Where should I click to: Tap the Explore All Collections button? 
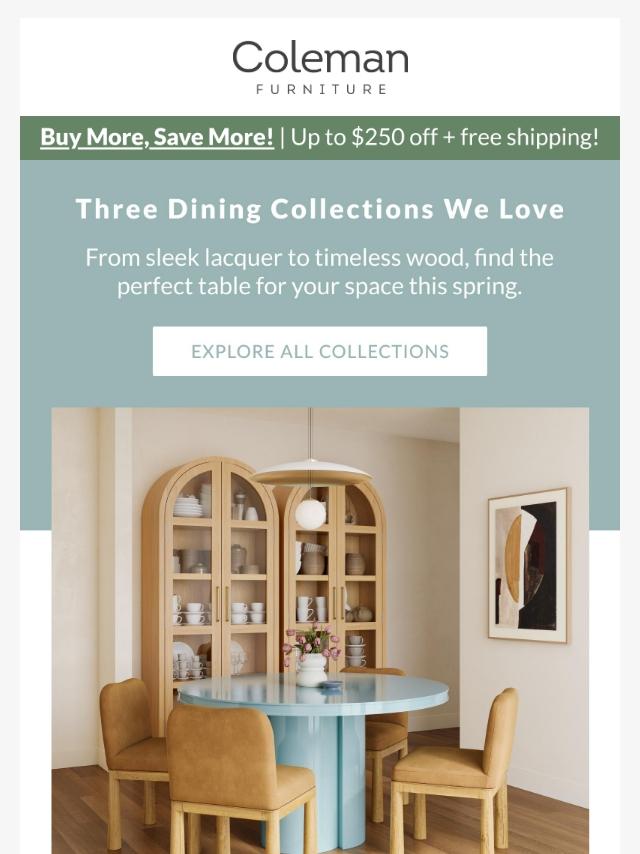point(320,351)
